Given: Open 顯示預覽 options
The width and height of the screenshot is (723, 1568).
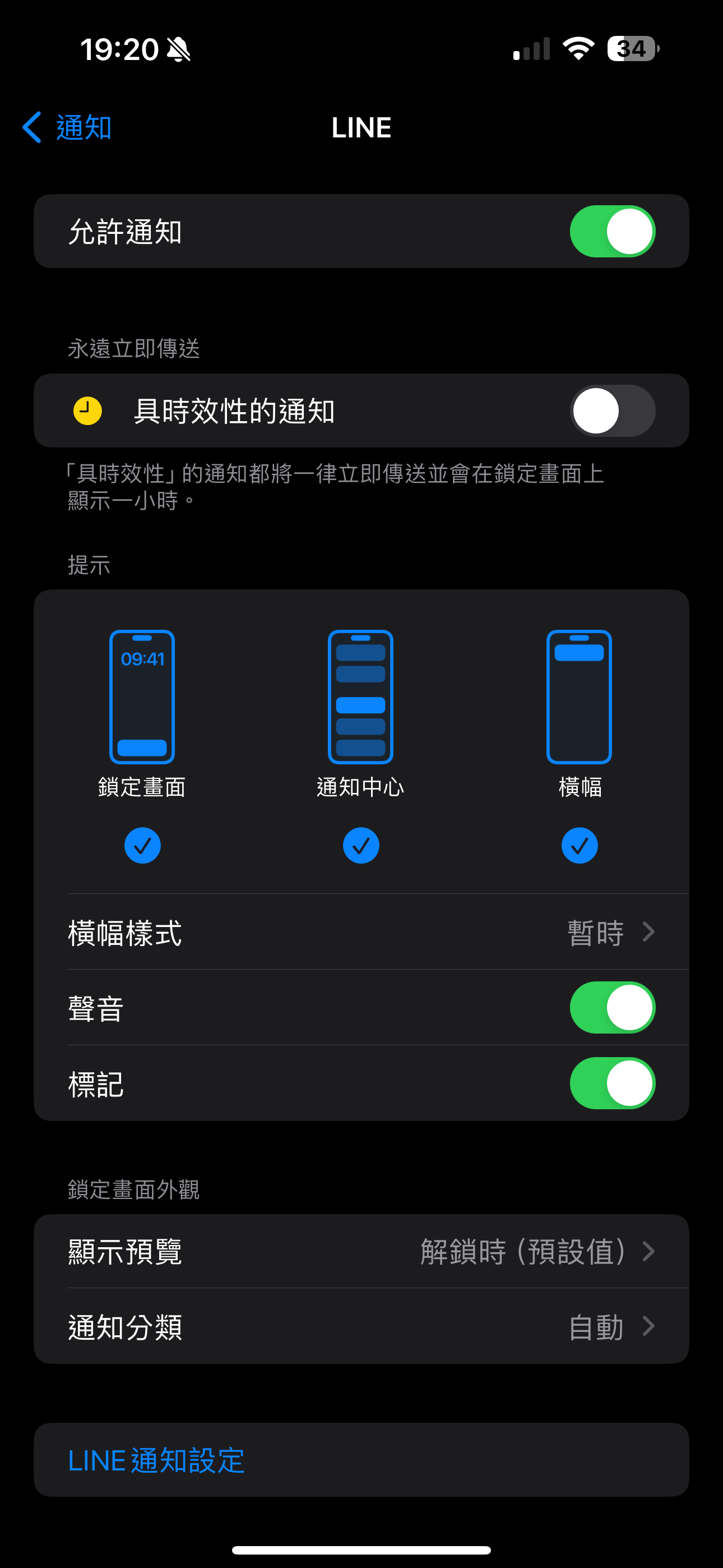Looking at the screenshot, I should 361,1252.
